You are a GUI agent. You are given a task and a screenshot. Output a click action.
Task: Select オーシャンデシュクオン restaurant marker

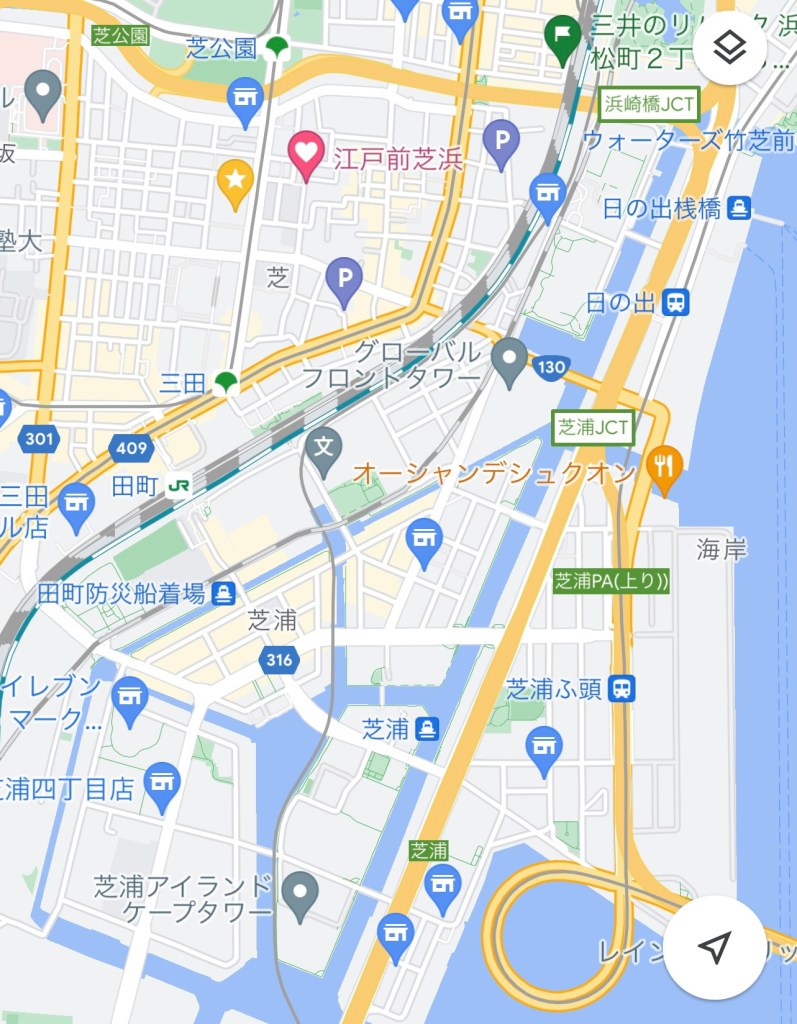click(x=664, y=466)
